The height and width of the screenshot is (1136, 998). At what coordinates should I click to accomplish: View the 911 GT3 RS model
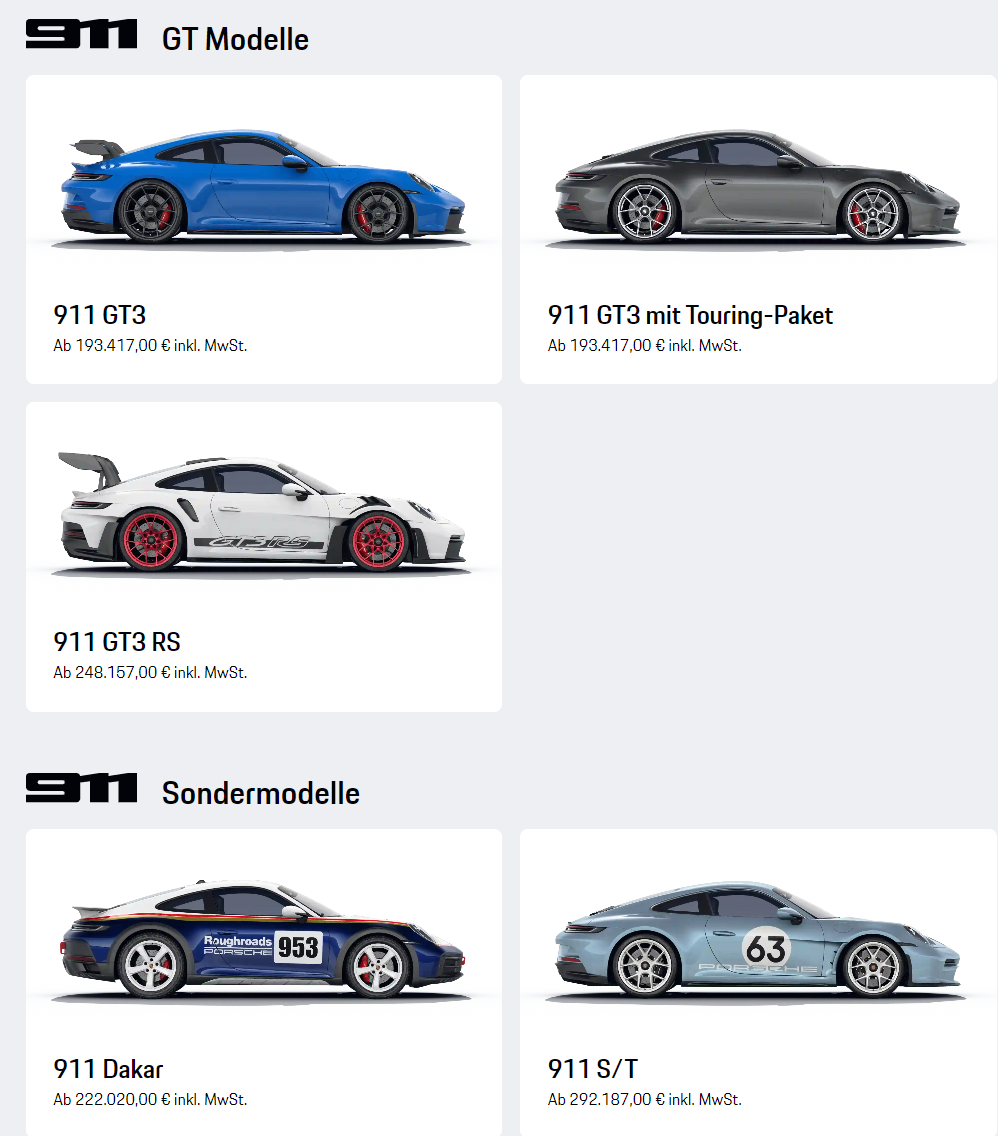point(263,556)
